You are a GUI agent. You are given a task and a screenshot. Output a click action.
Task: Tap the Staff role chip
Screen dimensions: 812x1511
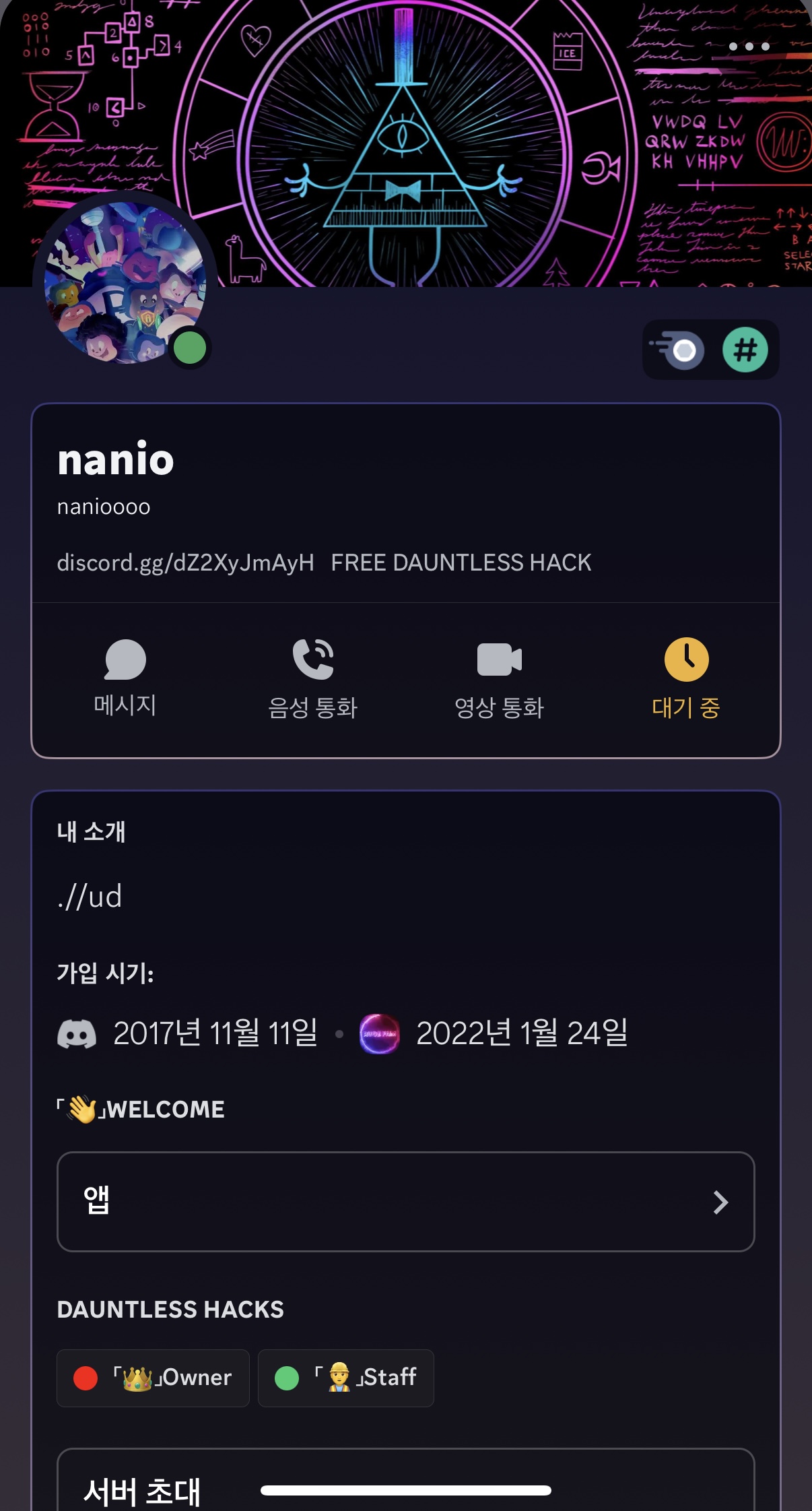coord(346,1378)
